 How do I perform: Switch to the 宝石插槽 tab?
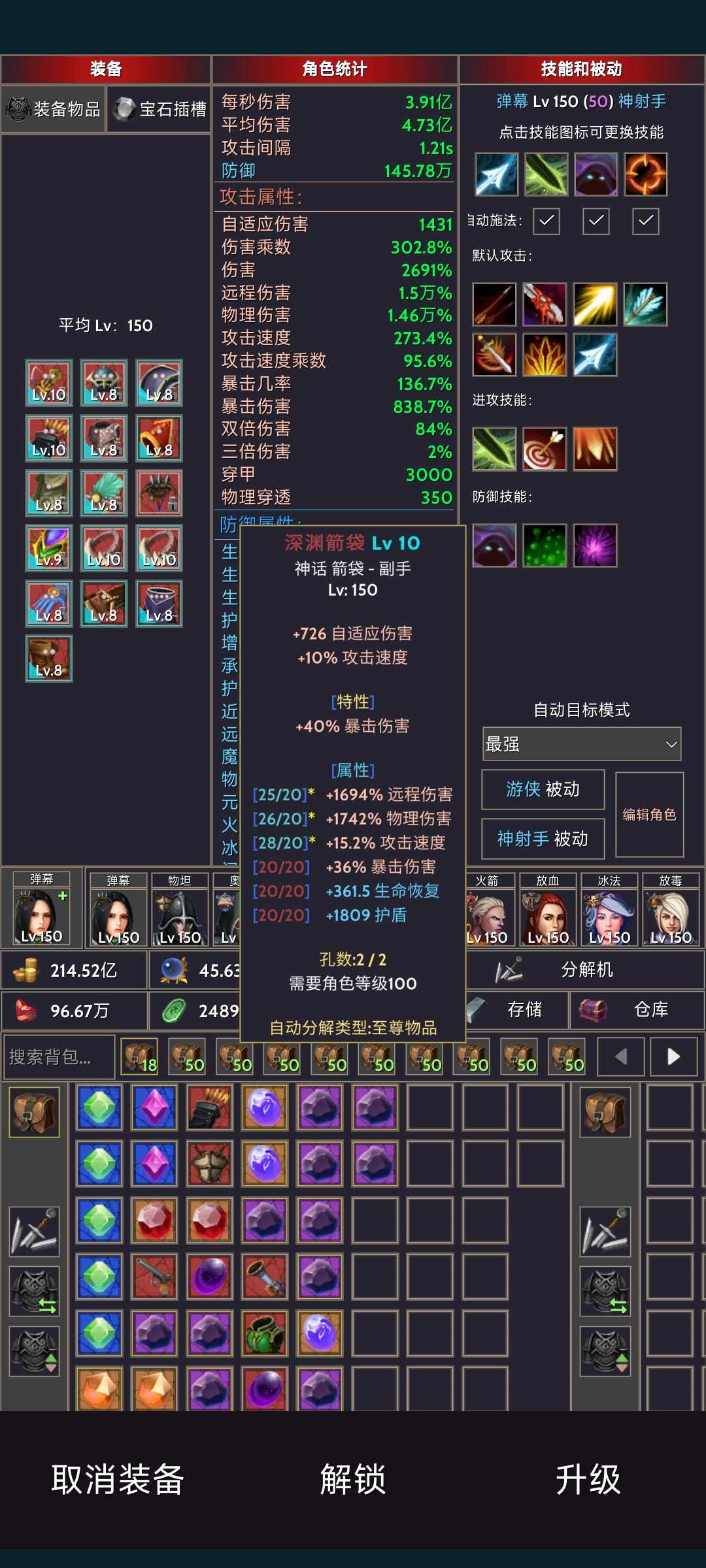coord(160,109)
